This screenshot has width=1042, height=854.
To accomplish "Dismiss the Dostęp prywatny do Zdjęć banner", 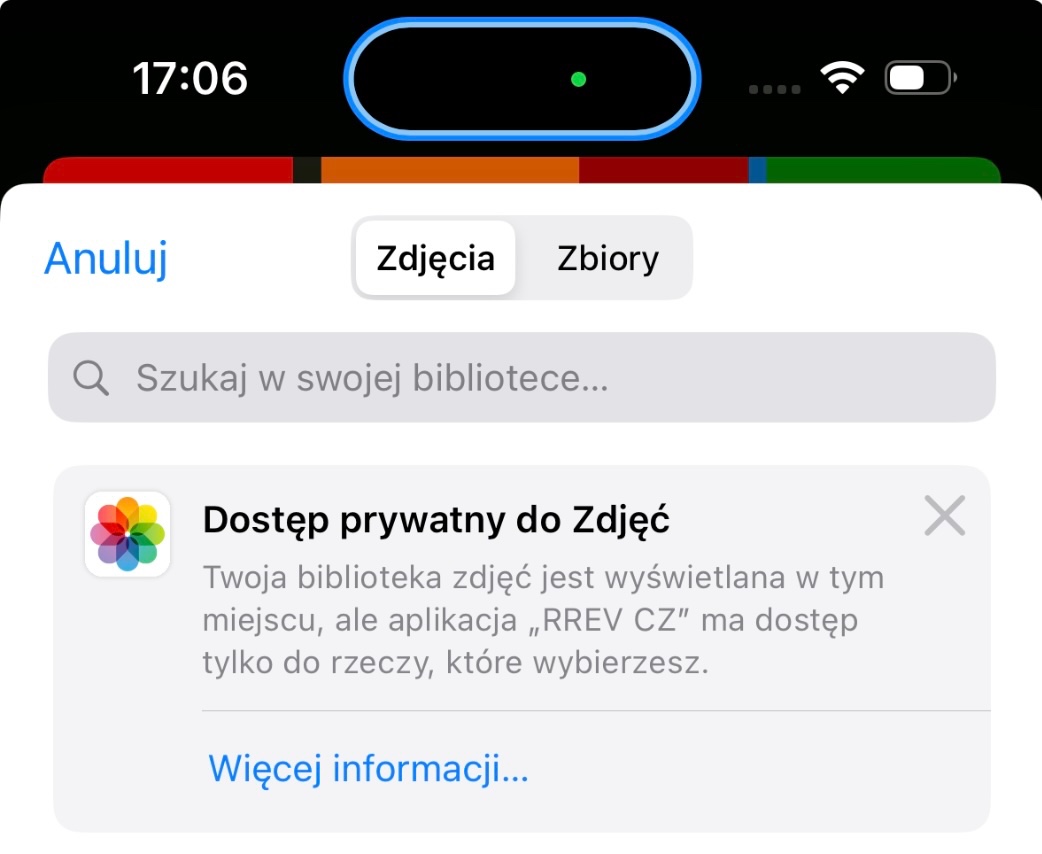I will [x=944, y=516].
